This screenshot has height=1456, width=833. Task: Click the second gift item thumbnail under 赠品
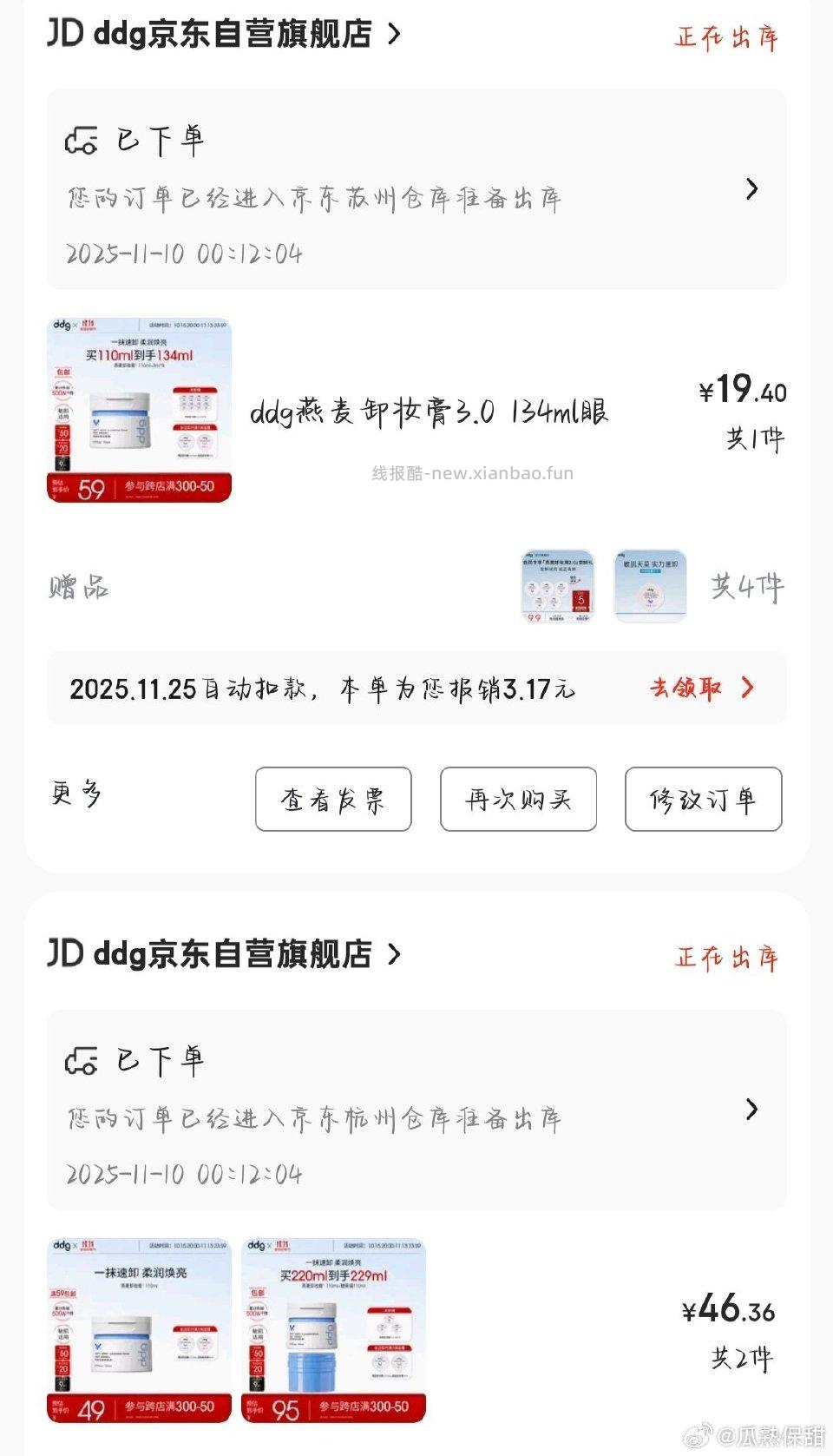coord(651,586)
